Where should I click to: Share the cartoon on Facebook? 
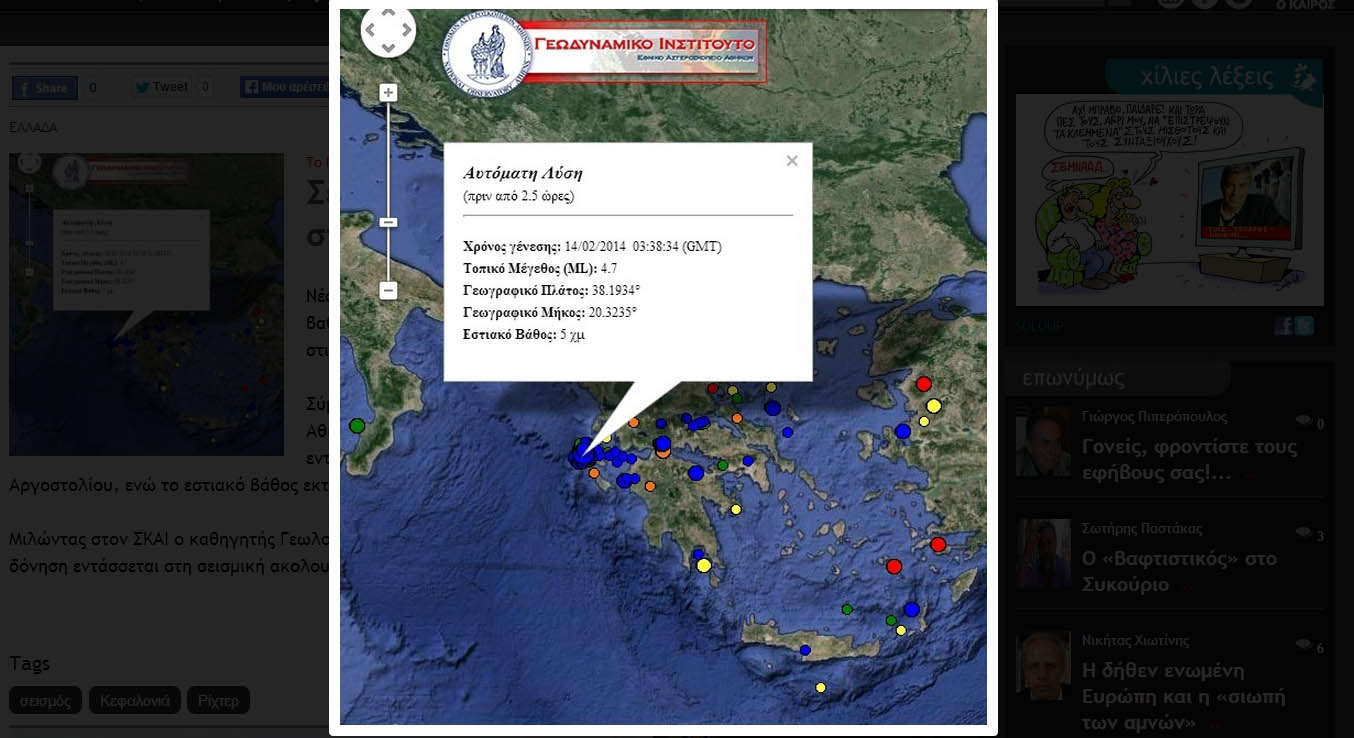1283,325
